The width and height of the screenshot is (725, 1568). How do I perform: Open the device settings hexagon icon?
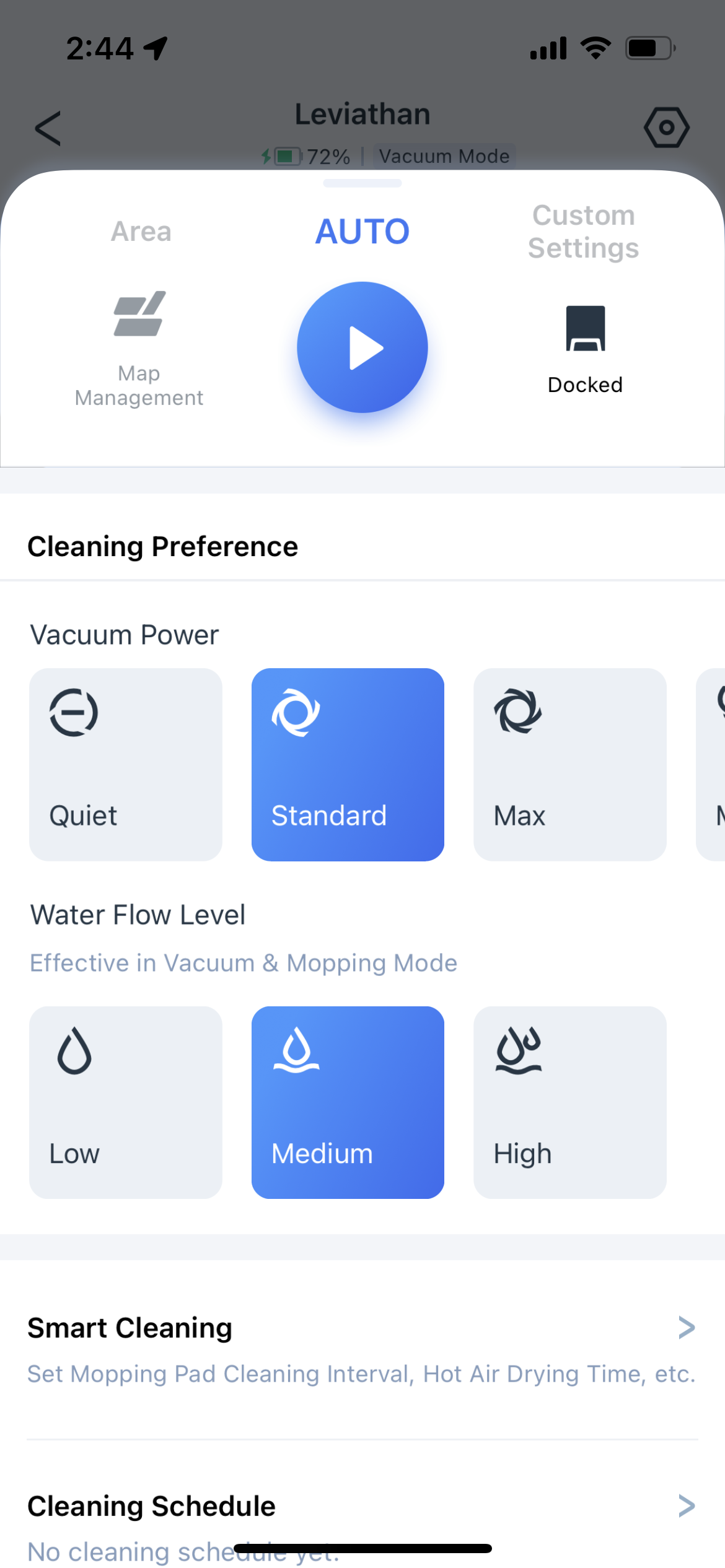pos(666,128)
